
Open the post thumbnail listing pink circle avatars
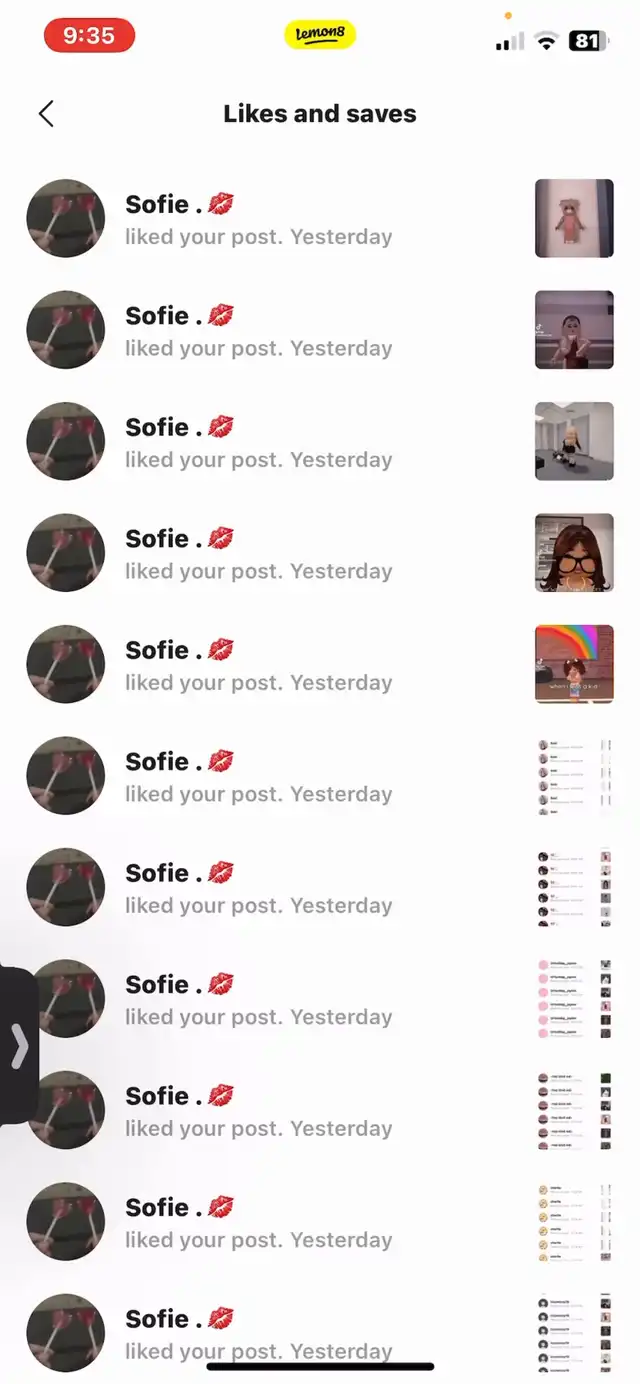tap(574, 999)
